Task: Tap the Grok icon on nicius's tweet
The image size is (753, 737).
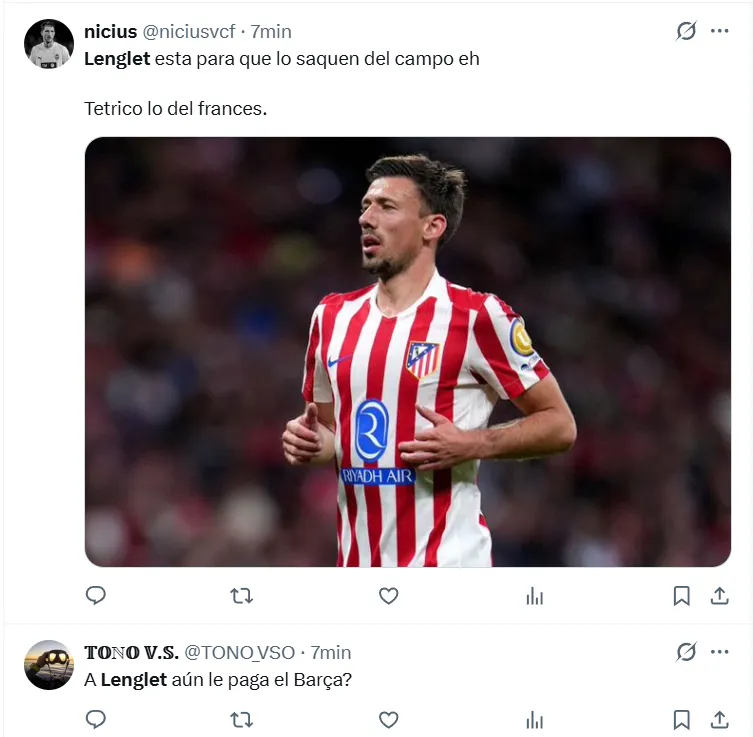Action: (x=686, y=31)
